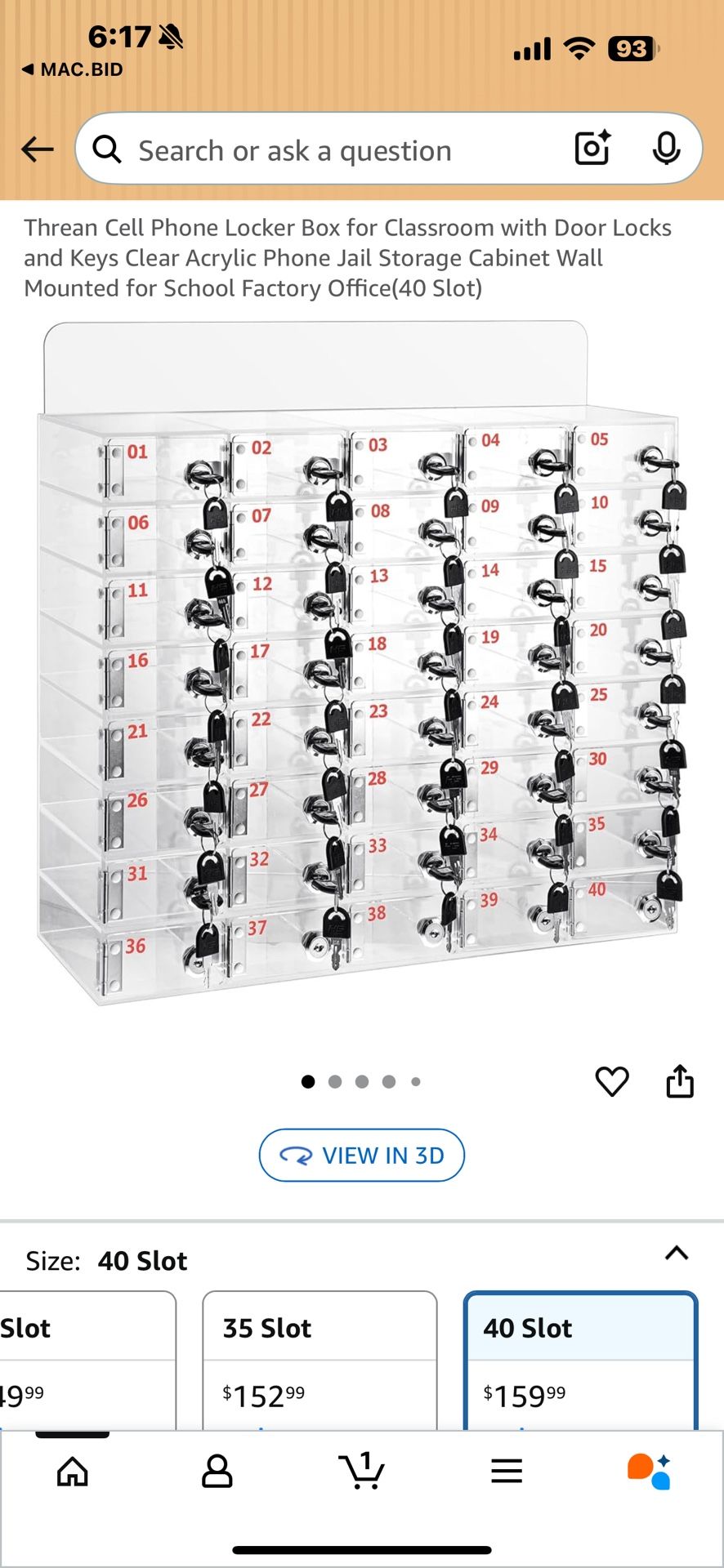Tap the last carousel dot
Screen dimensions: 724x1568
(x=416, y=1080)
